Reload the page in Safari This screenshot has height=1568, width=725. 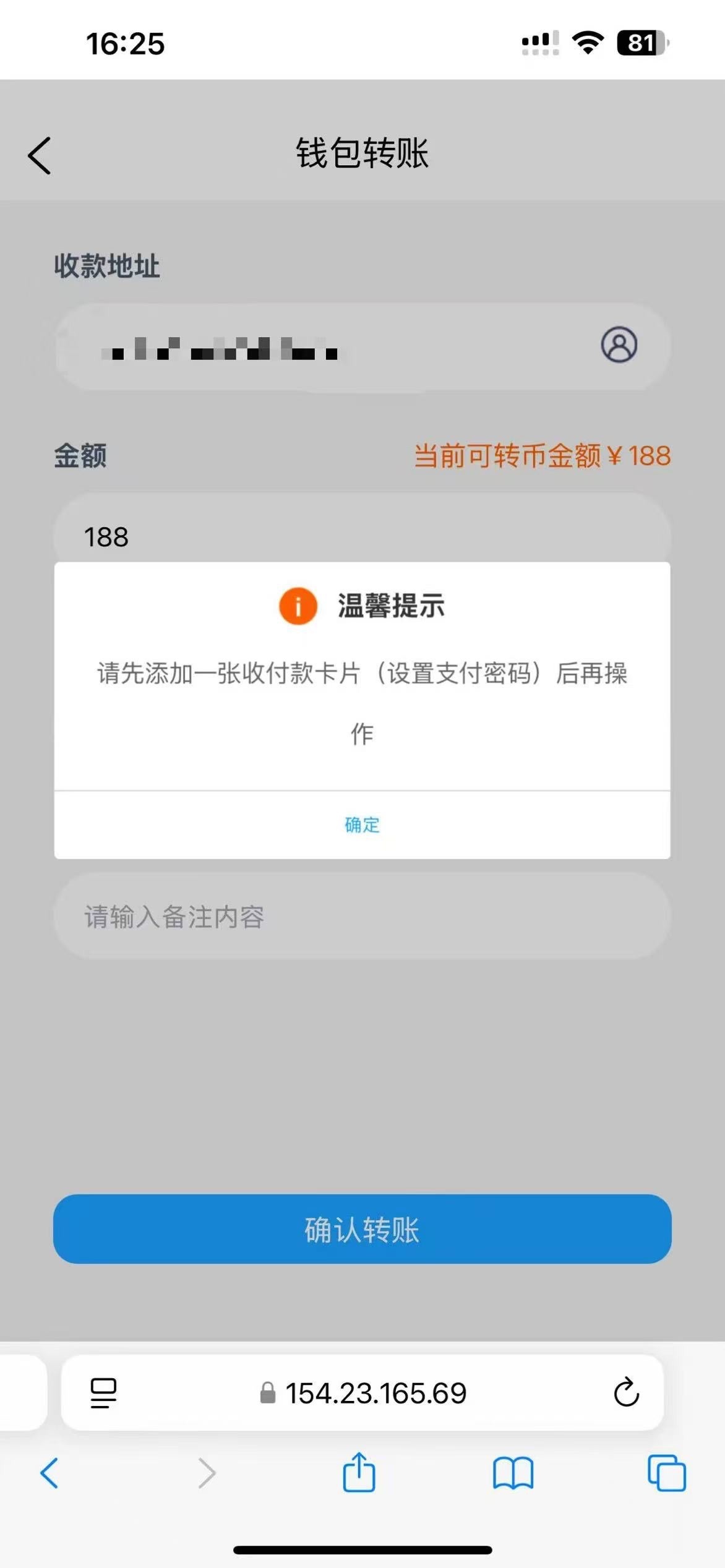[626, 1392]
